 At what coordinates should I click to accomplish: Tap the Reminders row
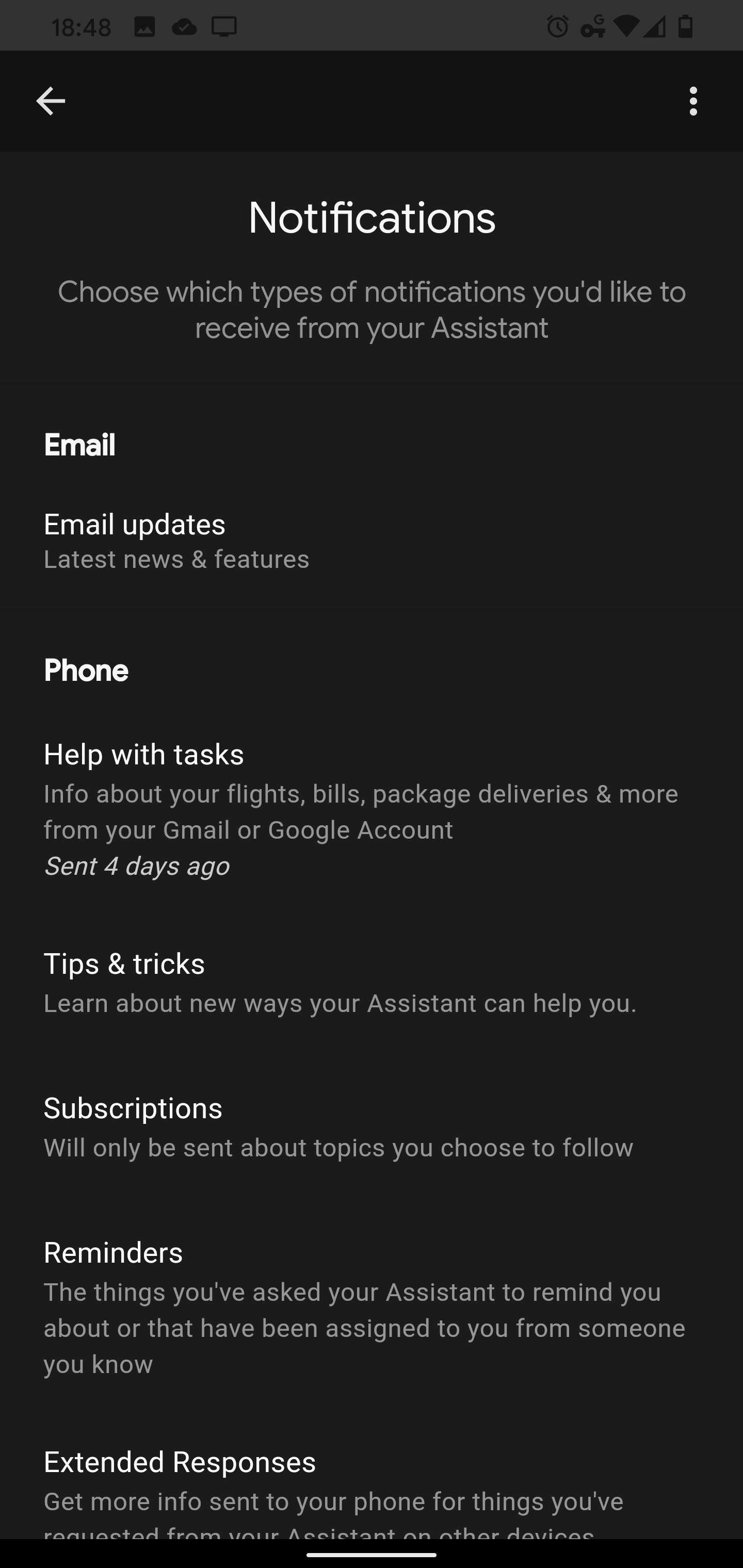[x=372, y=1308]
